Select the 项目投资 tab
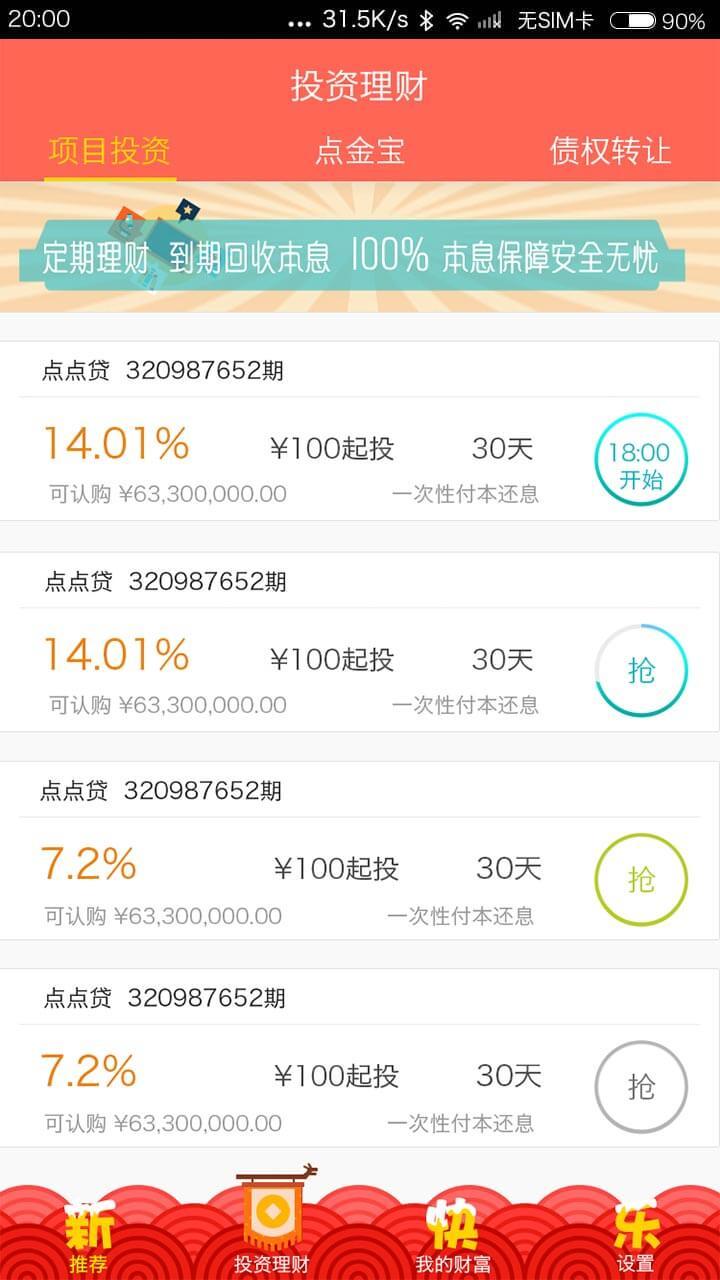This screenshot has width=720, height=1280. click(x=108, y=150)
